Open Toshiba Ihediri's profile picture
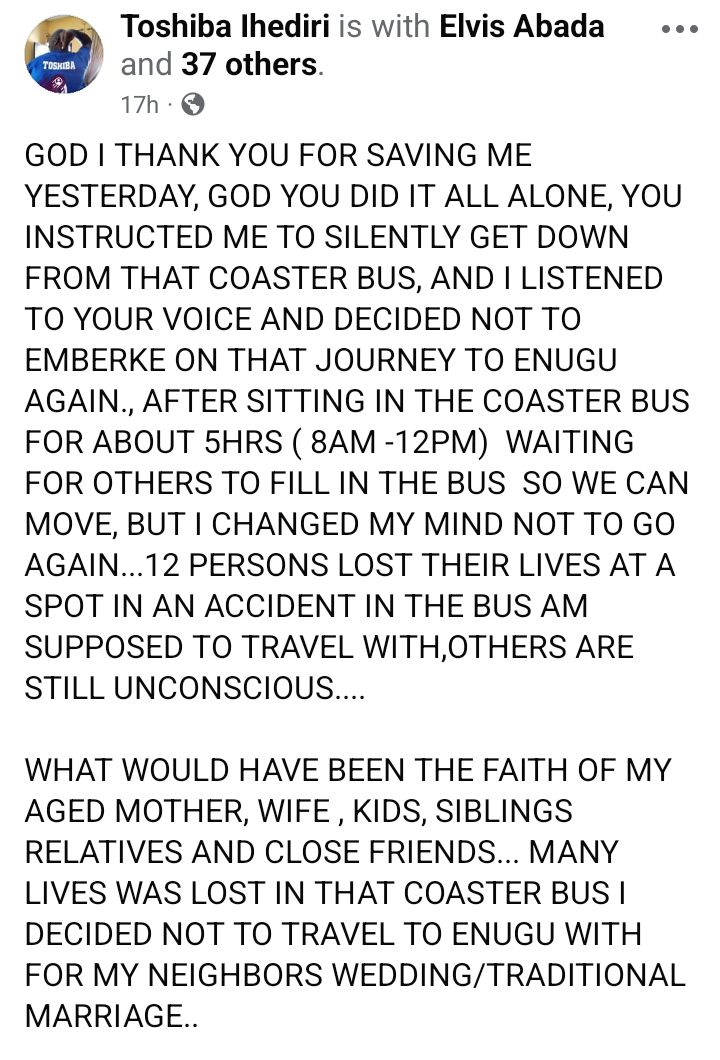 64,55
